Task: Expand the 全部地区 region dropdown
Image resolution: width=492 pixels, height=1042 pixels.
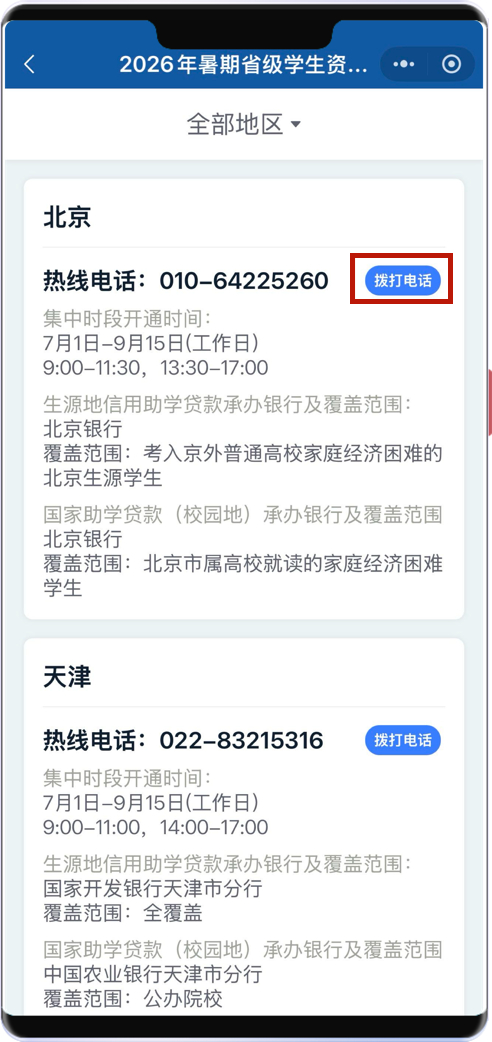Action: [x=243, y=124]
